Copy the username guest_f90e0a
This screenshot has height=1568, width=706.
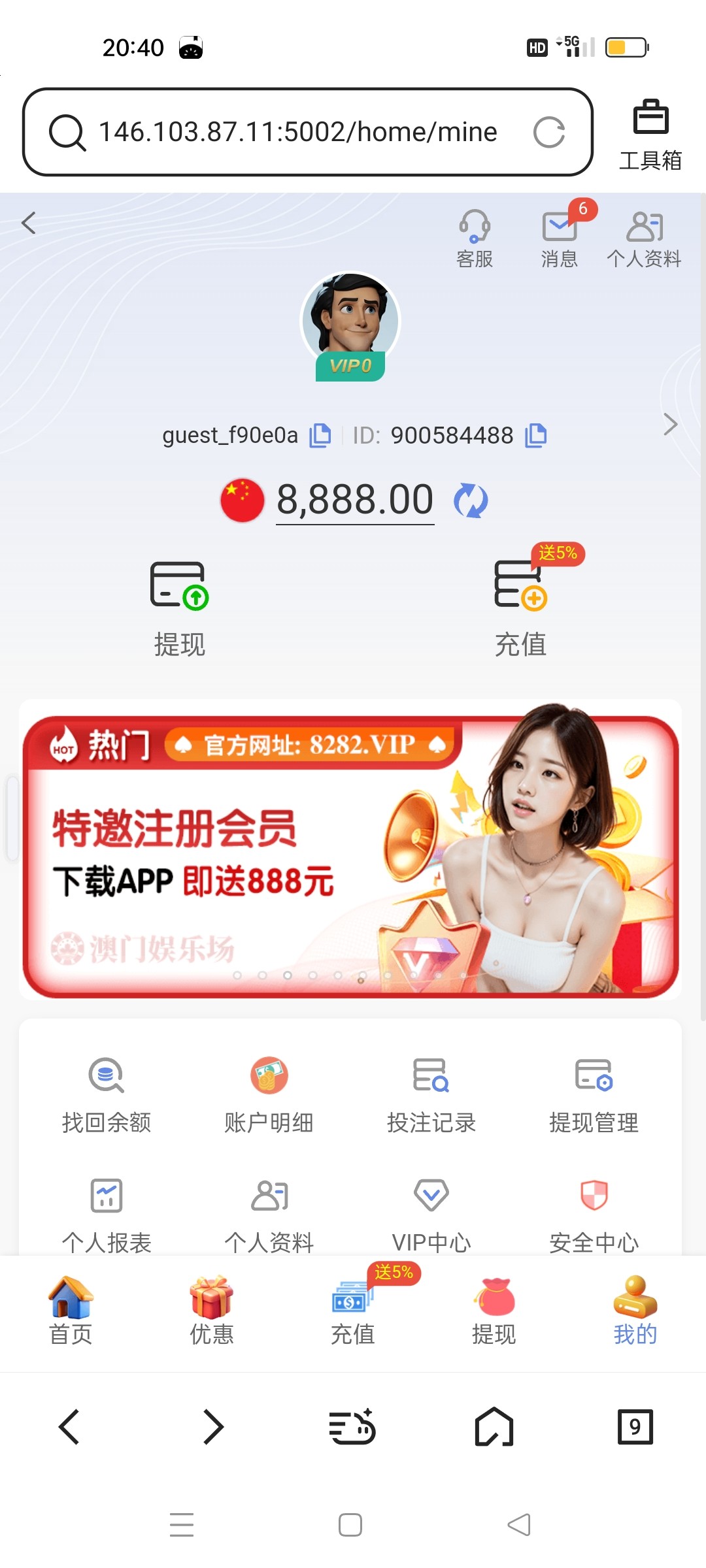click(x=320, y=435)
